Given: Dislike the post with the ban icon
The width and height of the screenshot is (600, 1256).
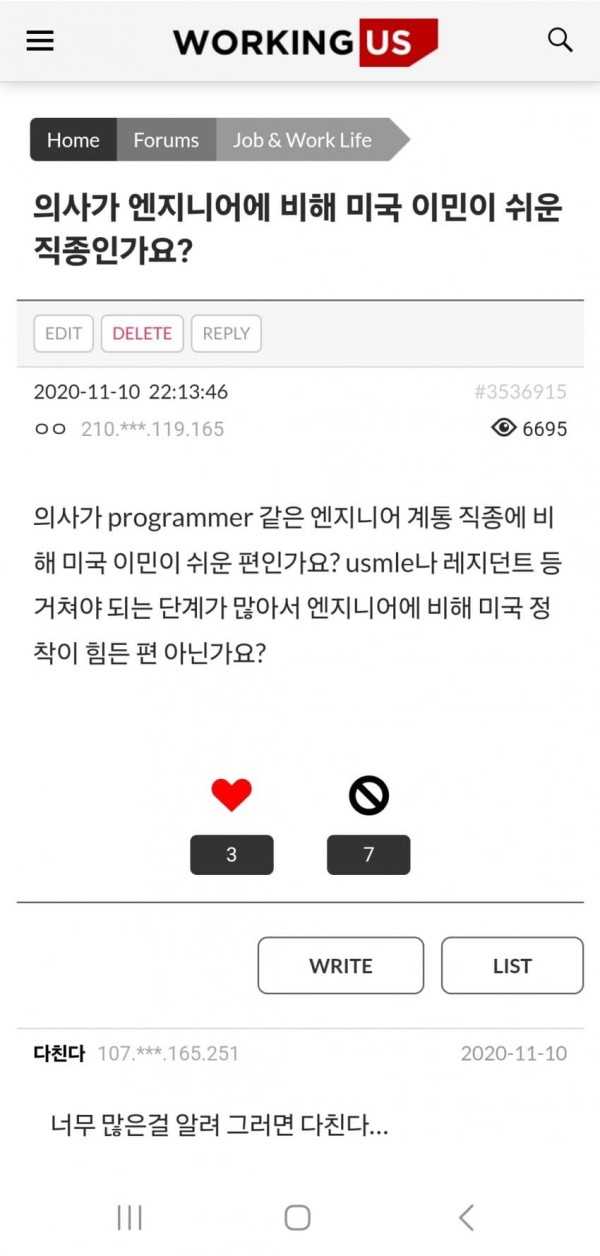Looking at the screenshot, I should point(368,796).
